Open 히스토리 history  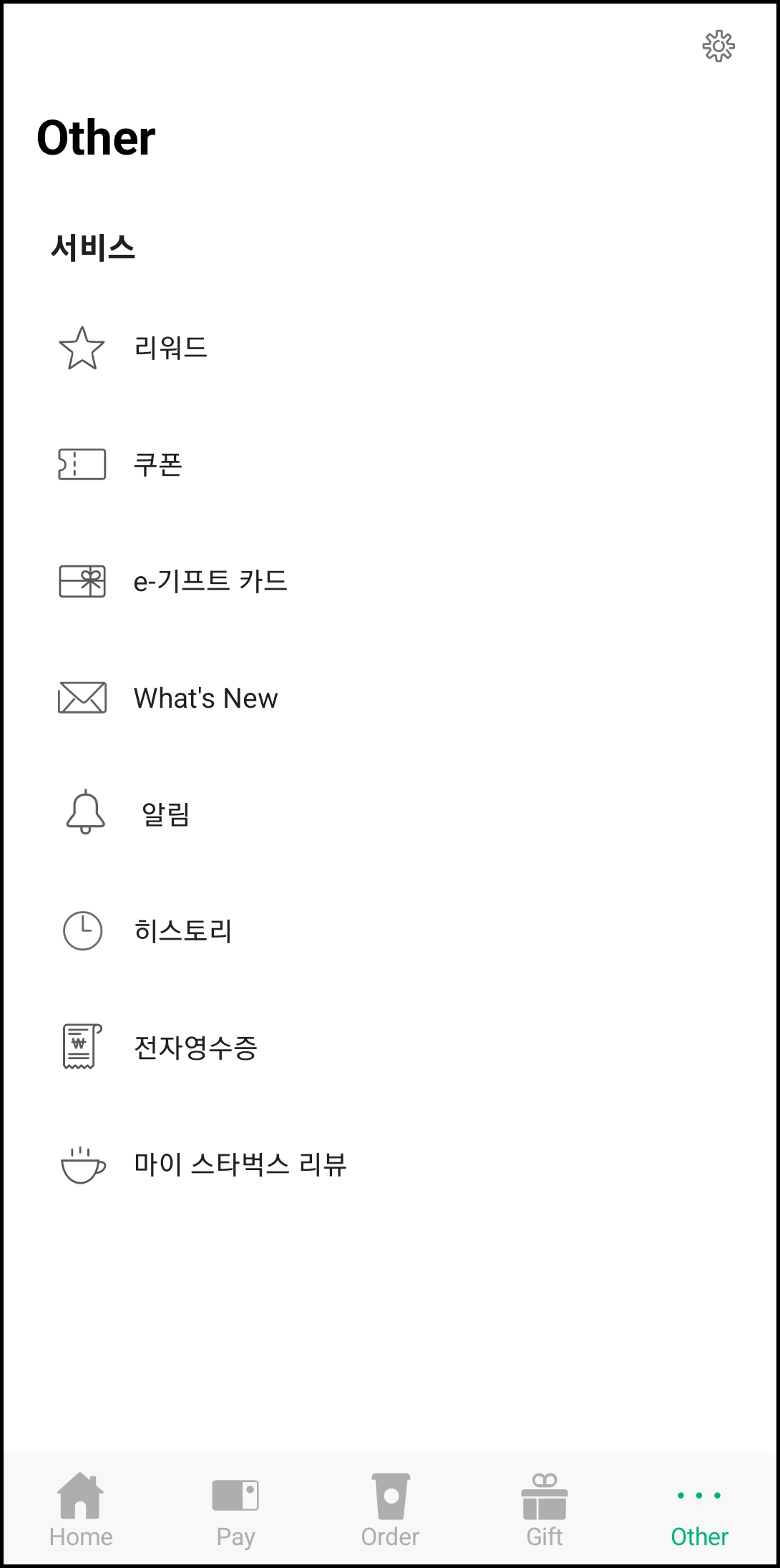pos(390,931)
